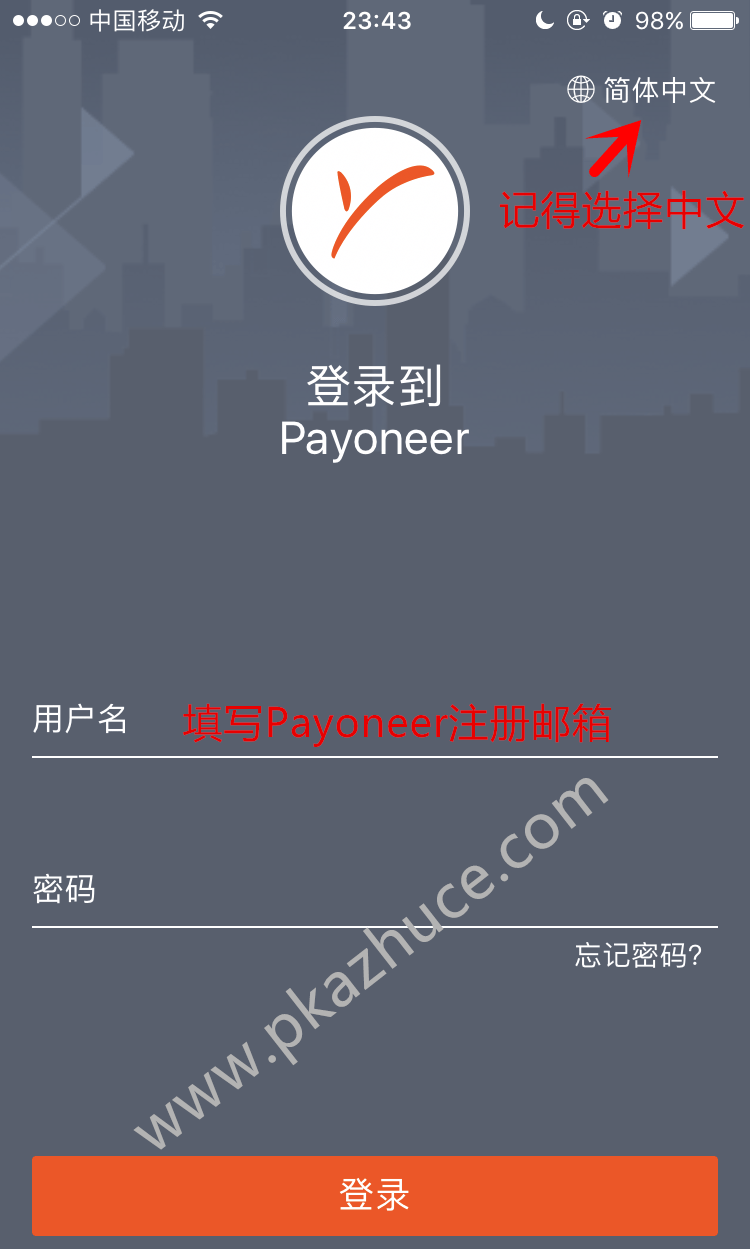Viewport: 750px width, 1249px height.
Task: Tap the orange 登录 button
Action: click(x=375, y=1196)
